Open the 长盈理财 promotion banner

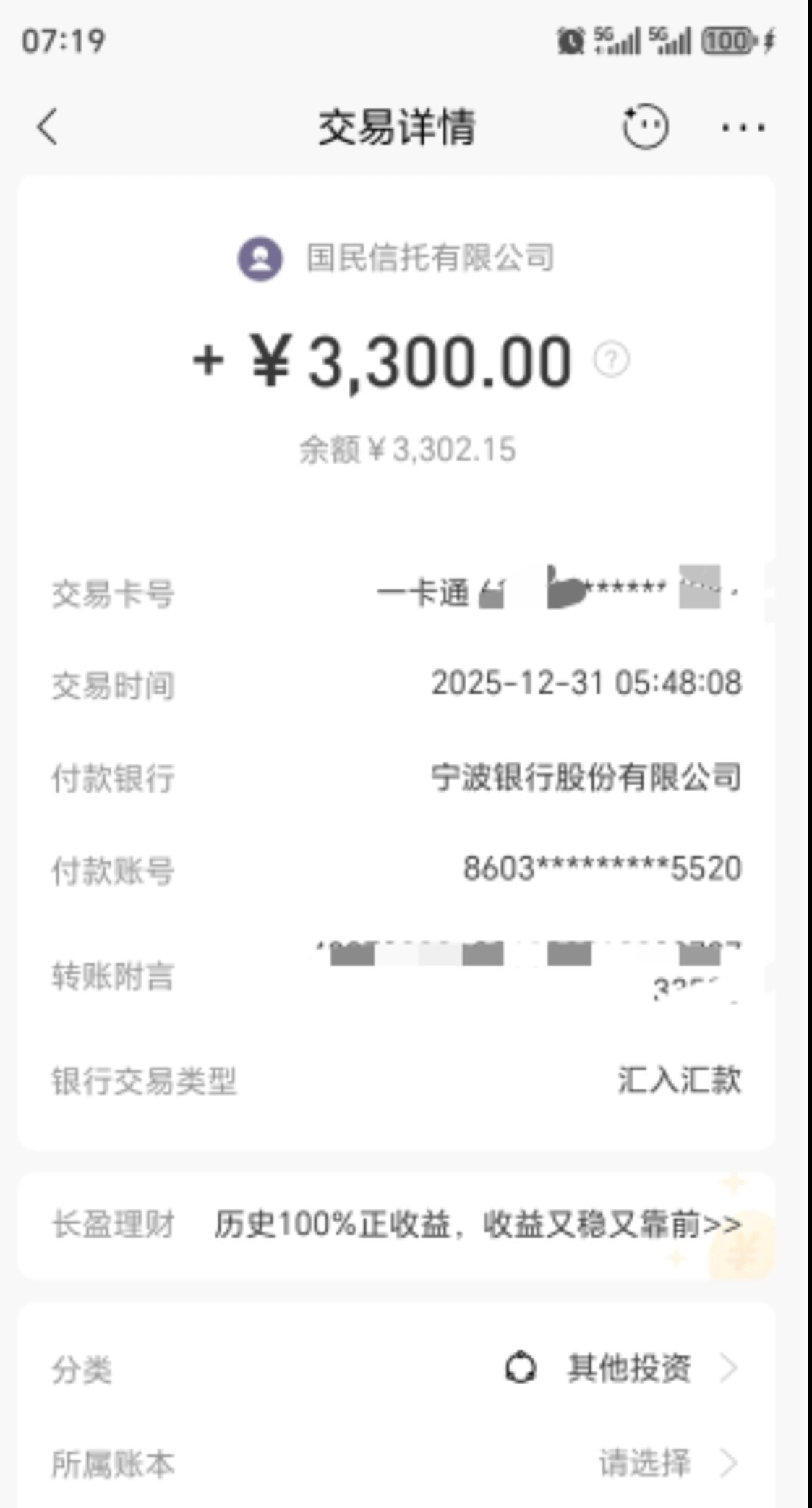click(396, 1224)
